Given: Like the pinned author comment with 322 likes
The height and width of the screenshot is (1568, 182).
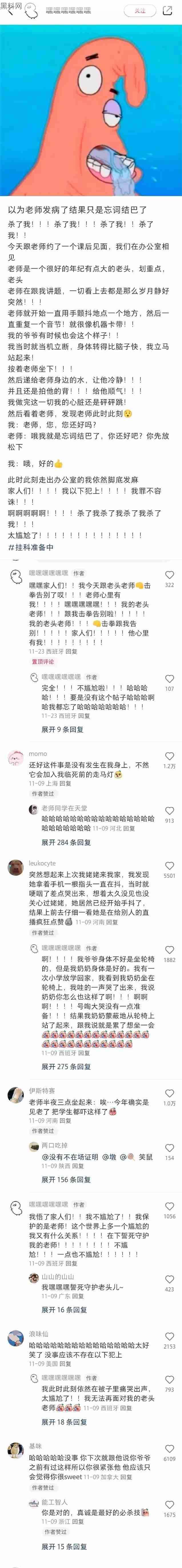Looking at the screenshot, I should (169, 575).
